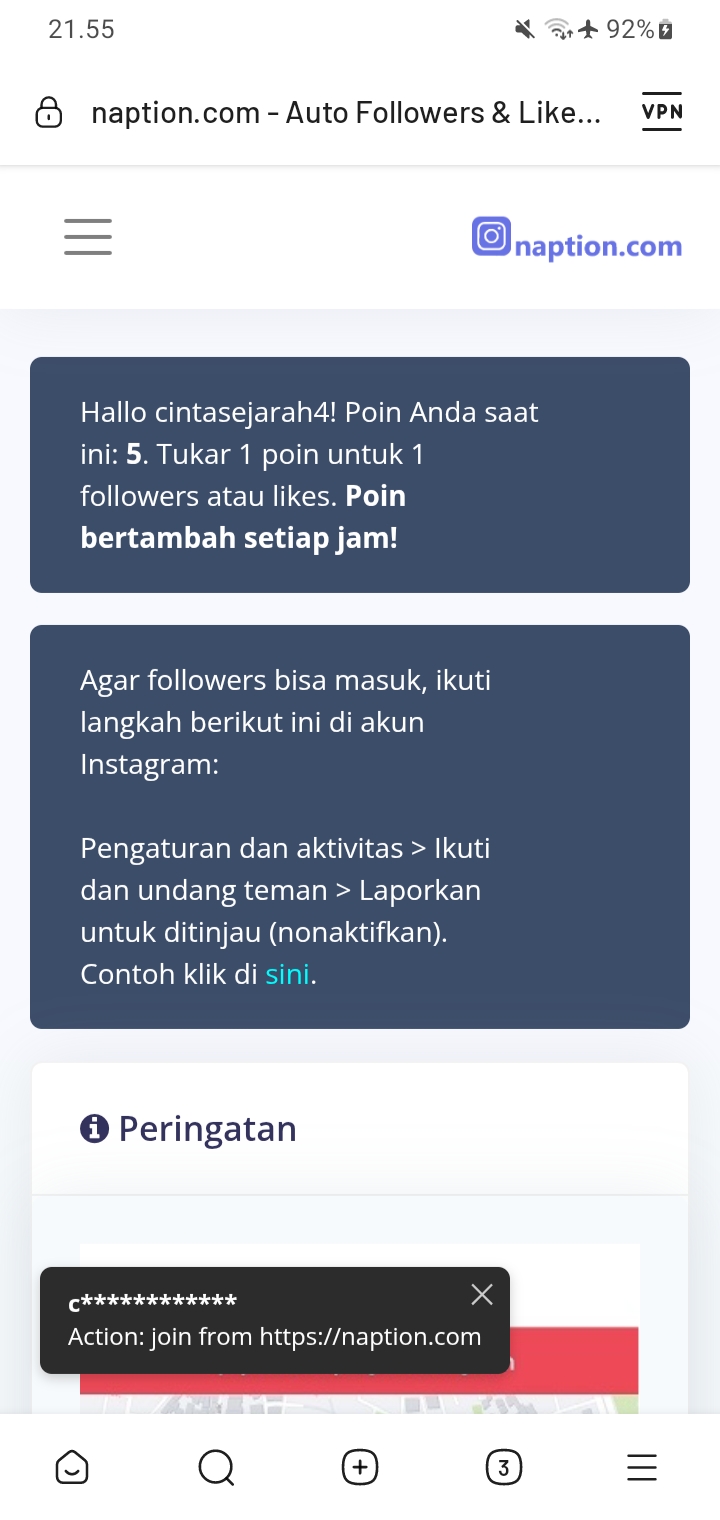Viewport: 720px width, 1520px height.
Task: Open the hamburger navigation menu
Action: point(88,237)
